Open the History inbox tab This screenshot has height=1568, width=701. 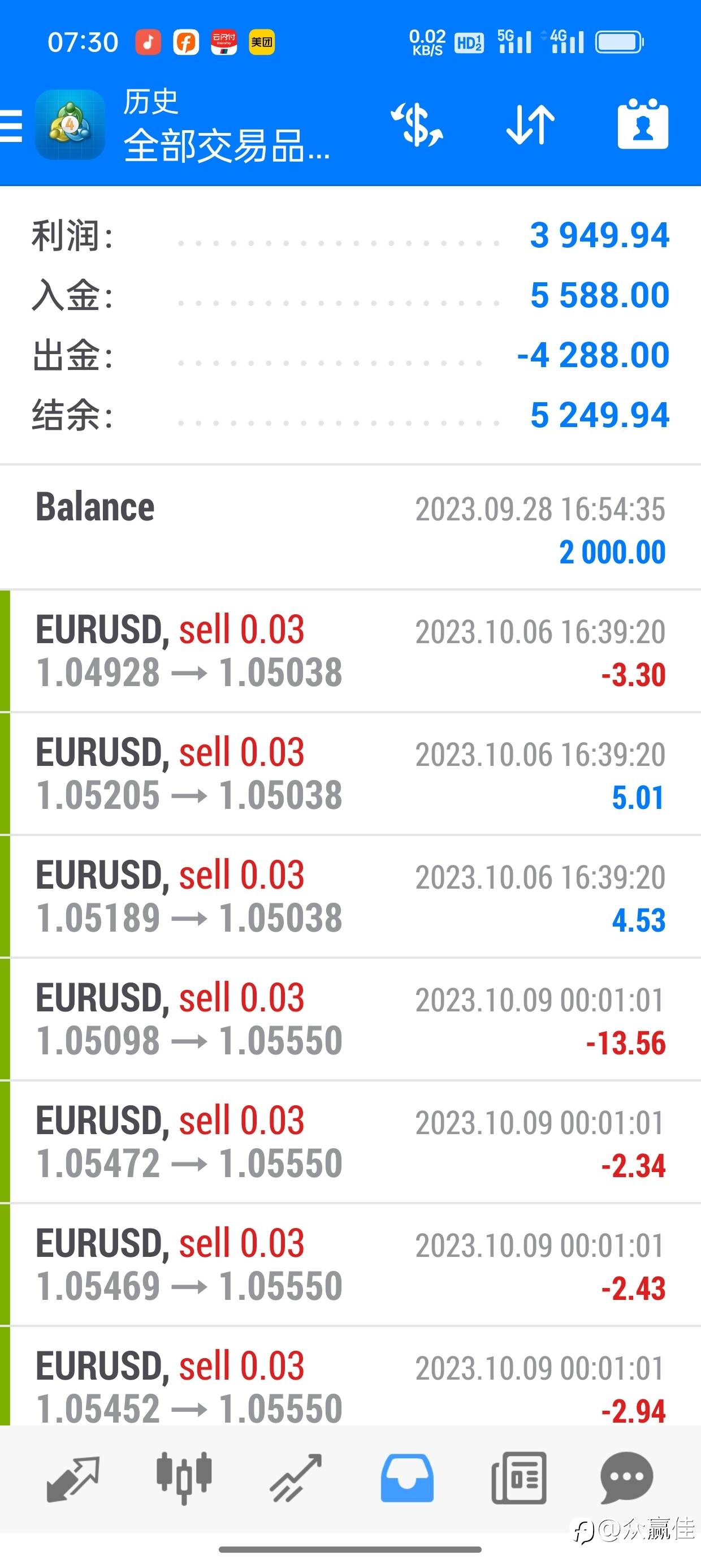tap(407, 1478)
